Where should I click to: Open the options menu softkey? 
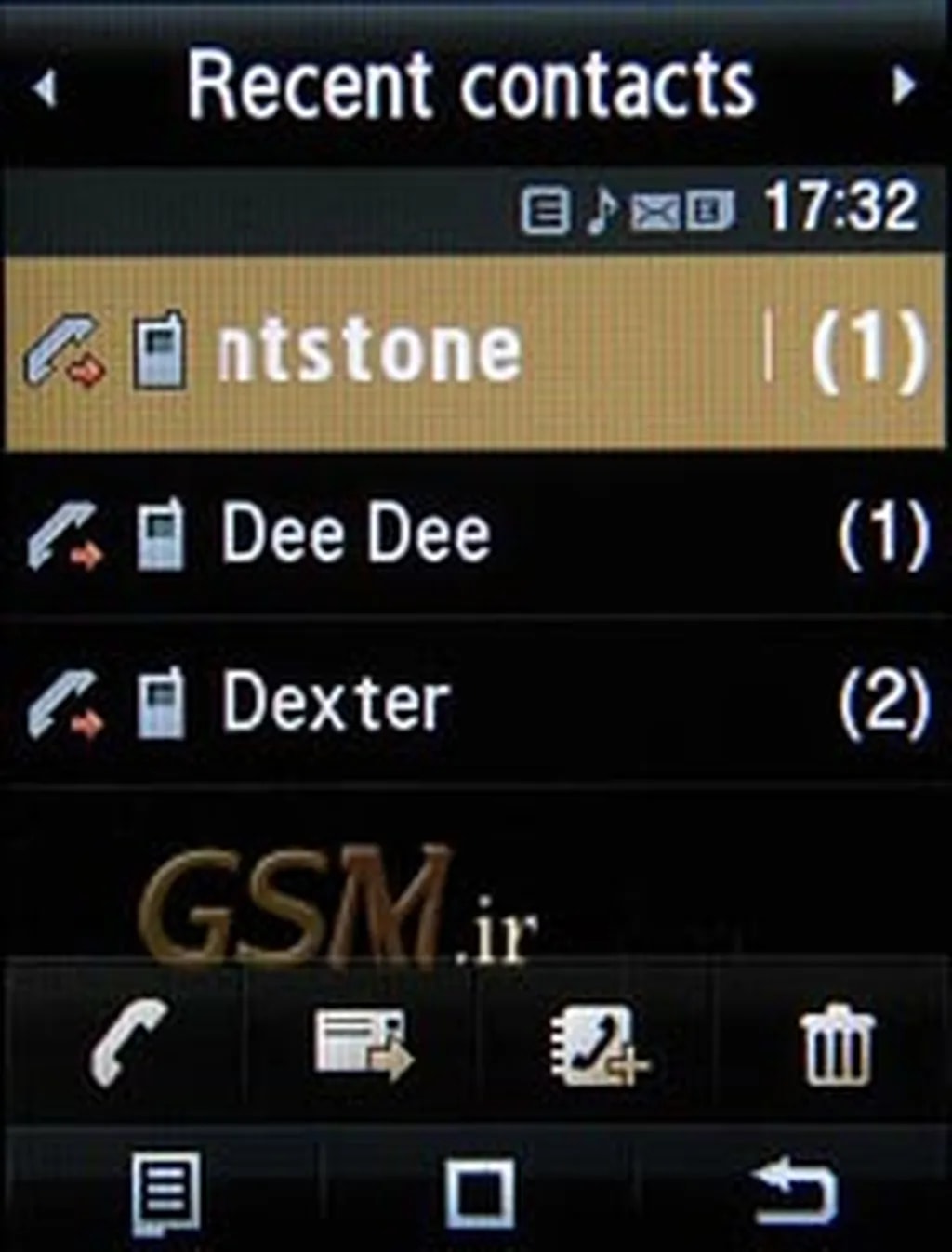pyautogui.click(x=165, y=1193)
